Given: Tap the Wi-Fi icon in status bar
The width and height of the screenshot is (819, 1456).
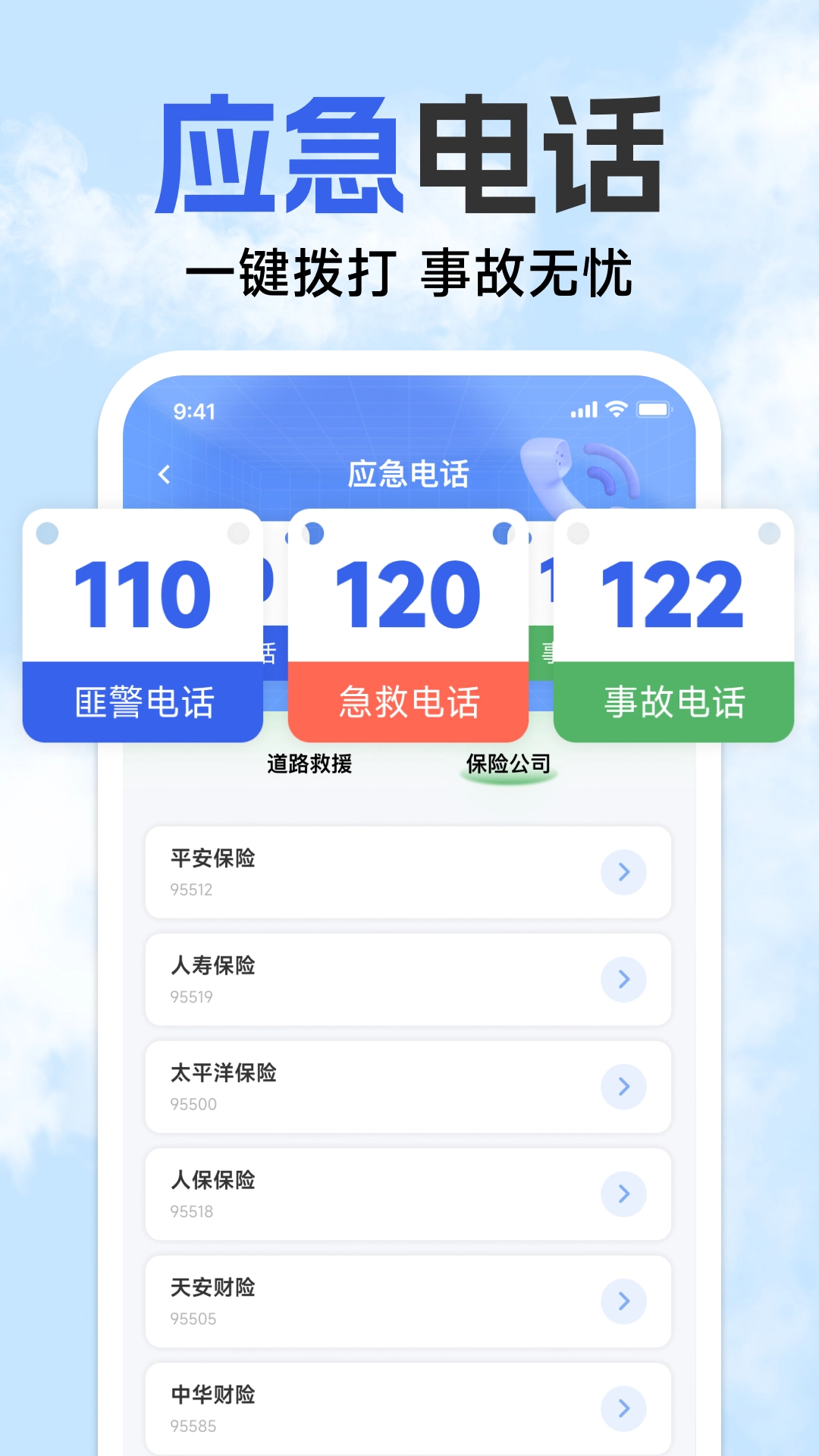Looking at the screenshot, I should 616,408.
